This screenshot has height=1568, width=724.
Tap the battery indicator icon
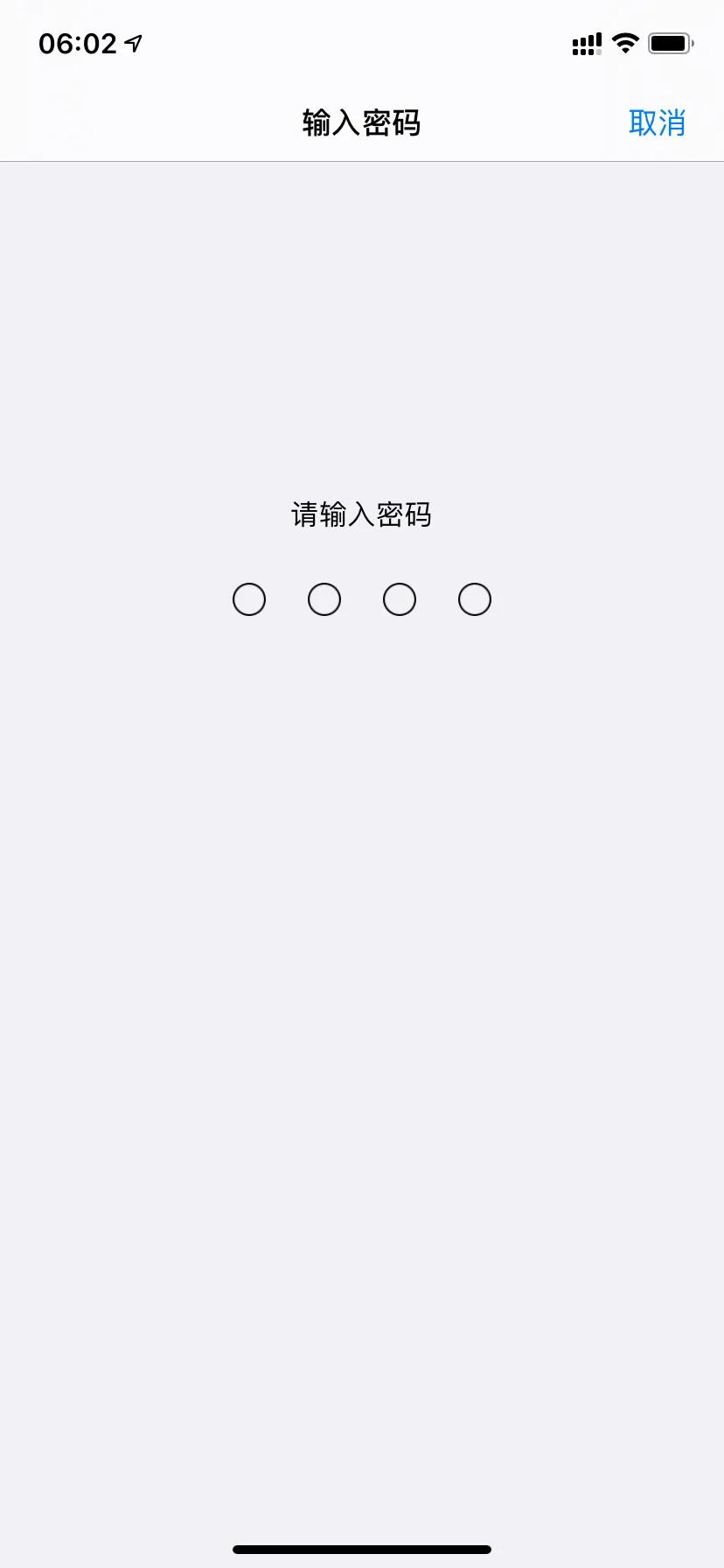click(x=670, y=43)
